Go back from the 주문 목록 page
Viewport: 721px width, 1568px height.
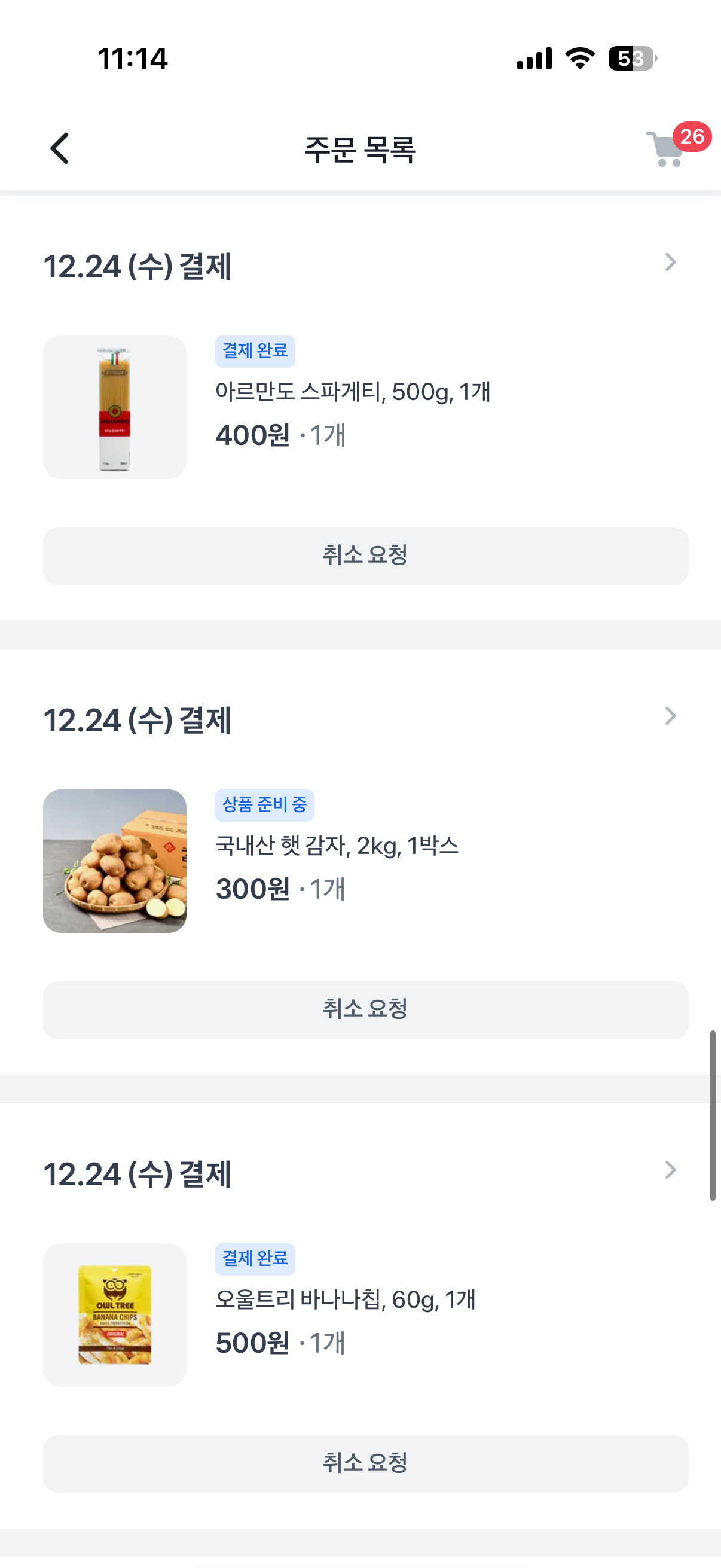click(x=60, y=148)
